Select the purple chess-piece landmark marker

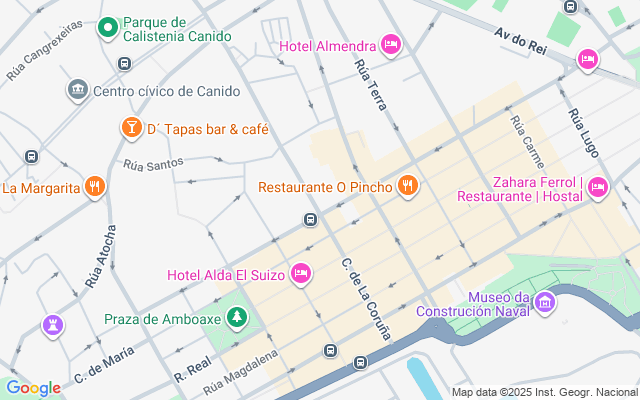(50, 325)
